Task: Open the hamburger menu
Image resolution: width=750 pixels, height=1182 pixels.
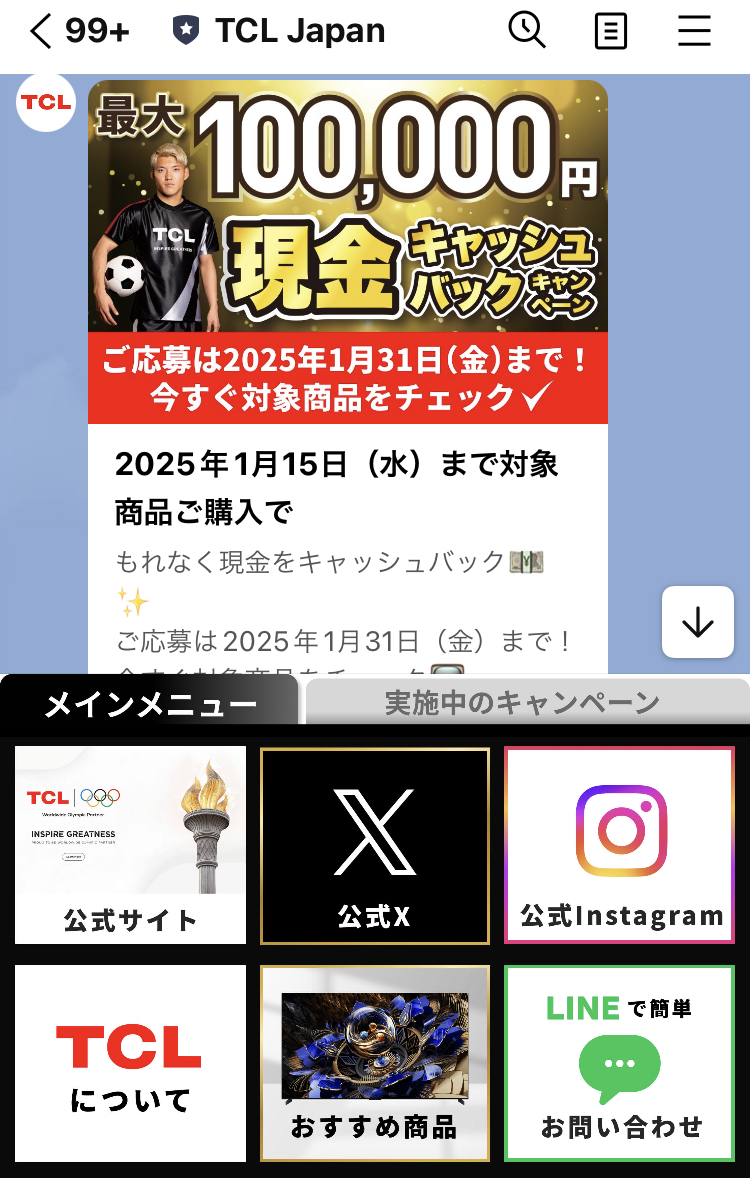Action: point(694,32)
